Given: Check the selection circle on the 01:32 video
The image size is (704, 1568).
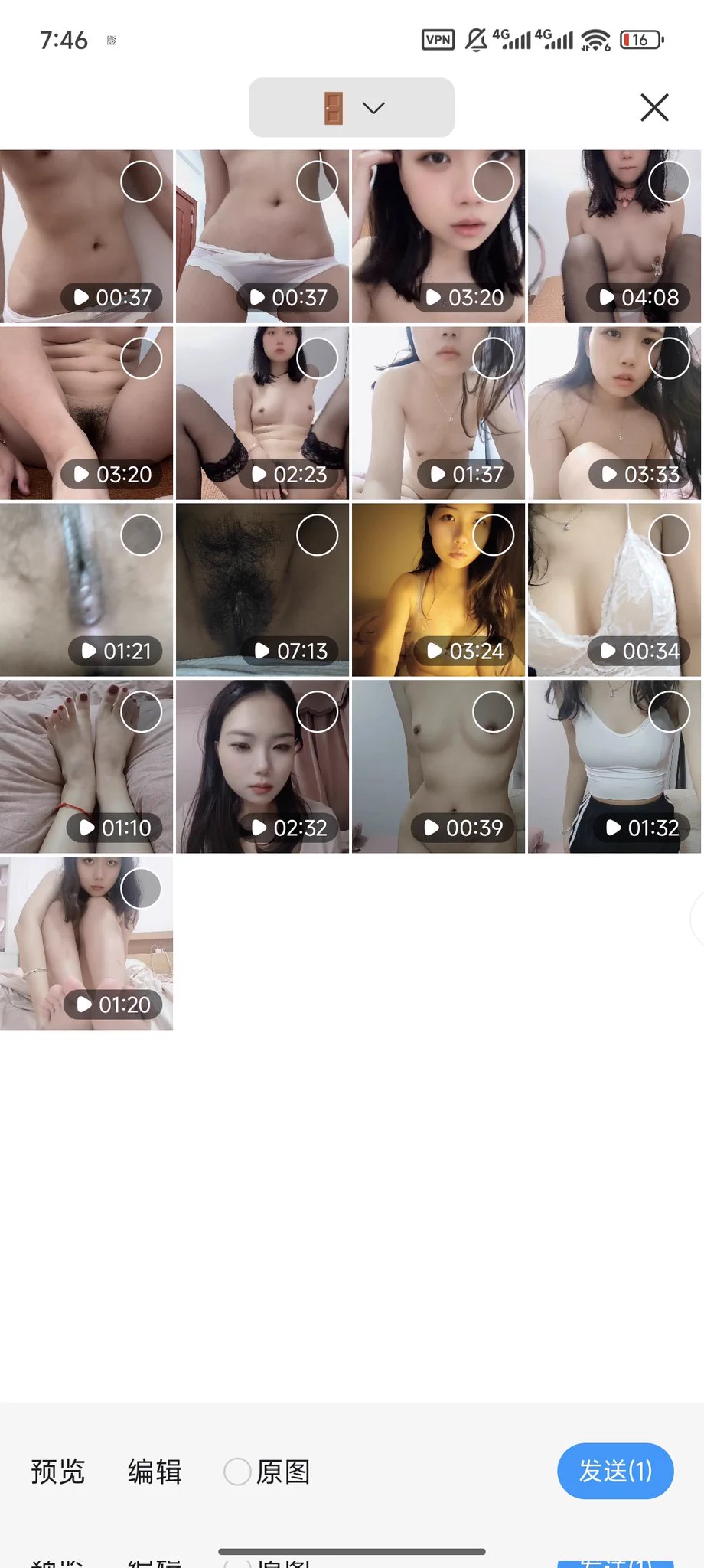Looking at the screenshot, I should (x=669, y=711).
